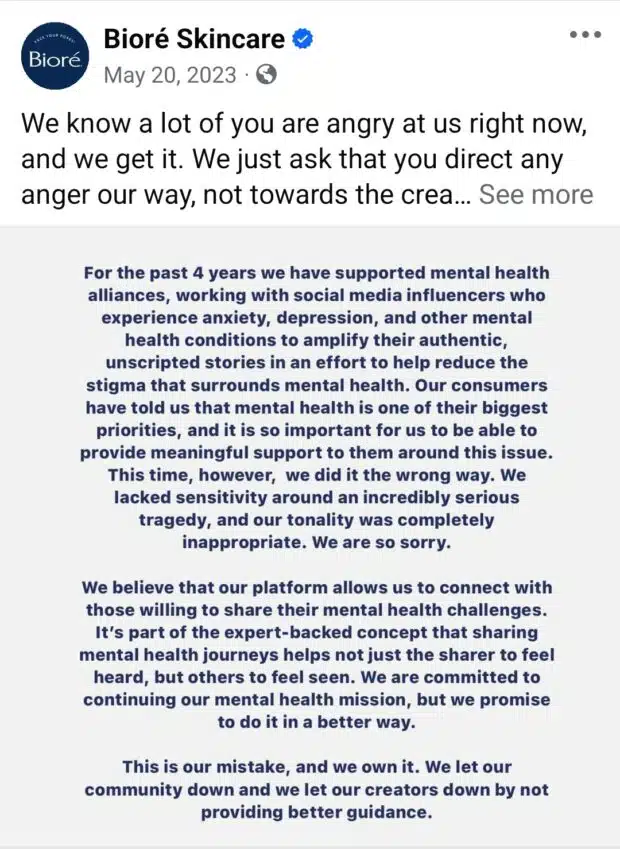Open the post's three-dot options menu
The width and height of the screenshot is (620, 849).
pyautogui.click(x=585, y=35)
